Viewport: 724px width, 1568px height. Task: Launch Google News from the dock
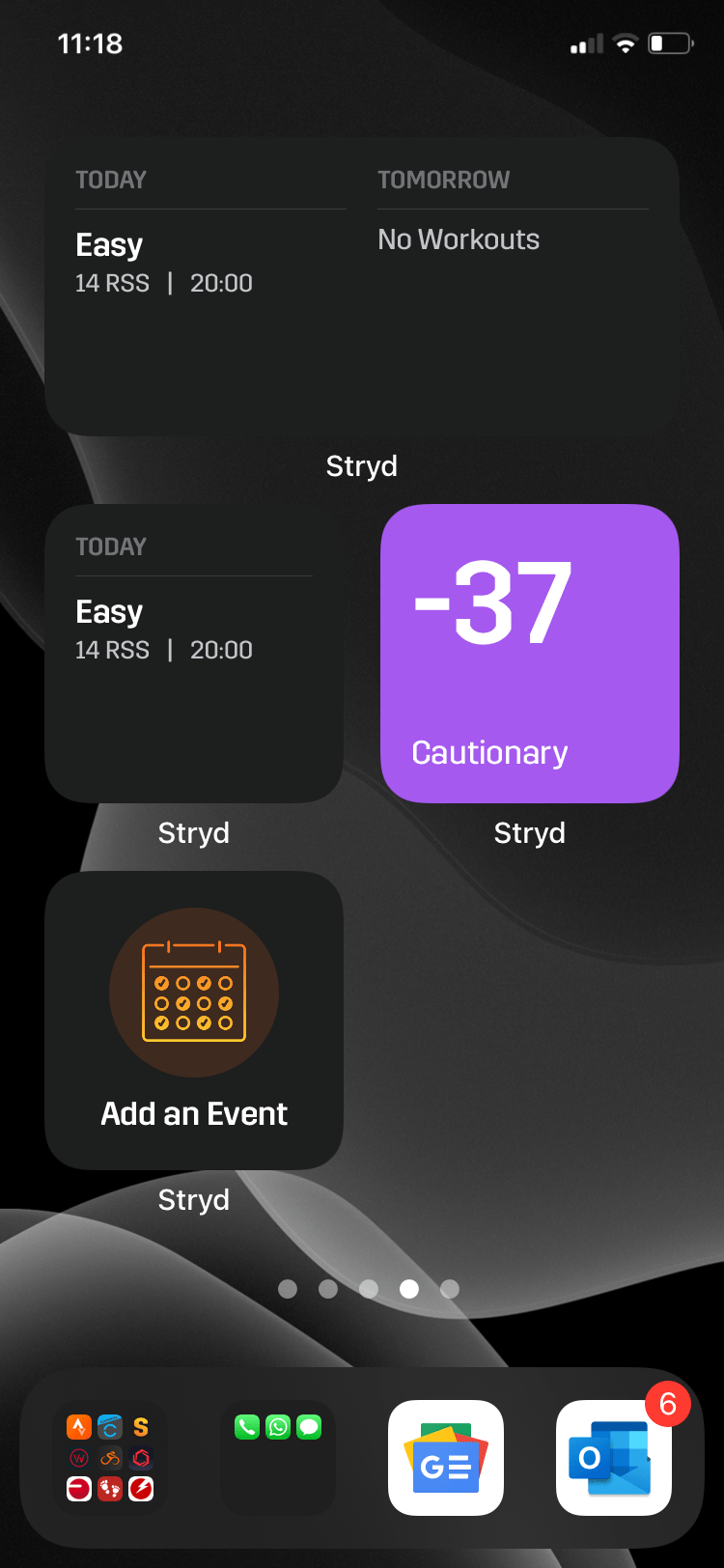pos(446,1458)
